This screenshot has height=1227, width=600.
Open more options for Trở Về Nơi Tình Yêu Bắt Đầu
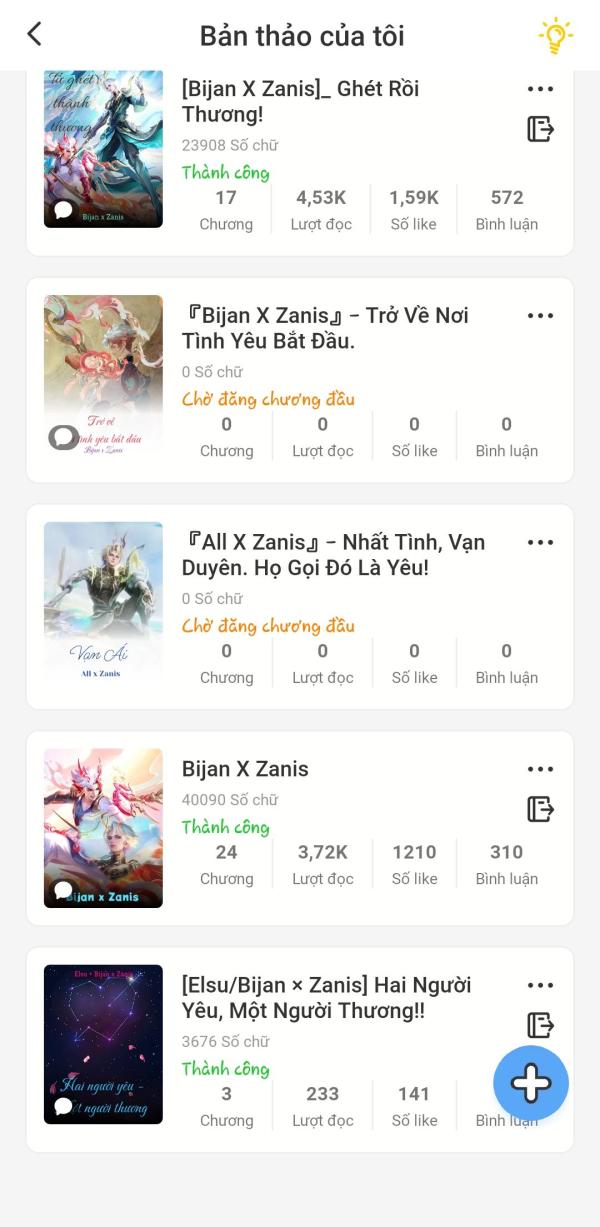click(x=540, y=316)
